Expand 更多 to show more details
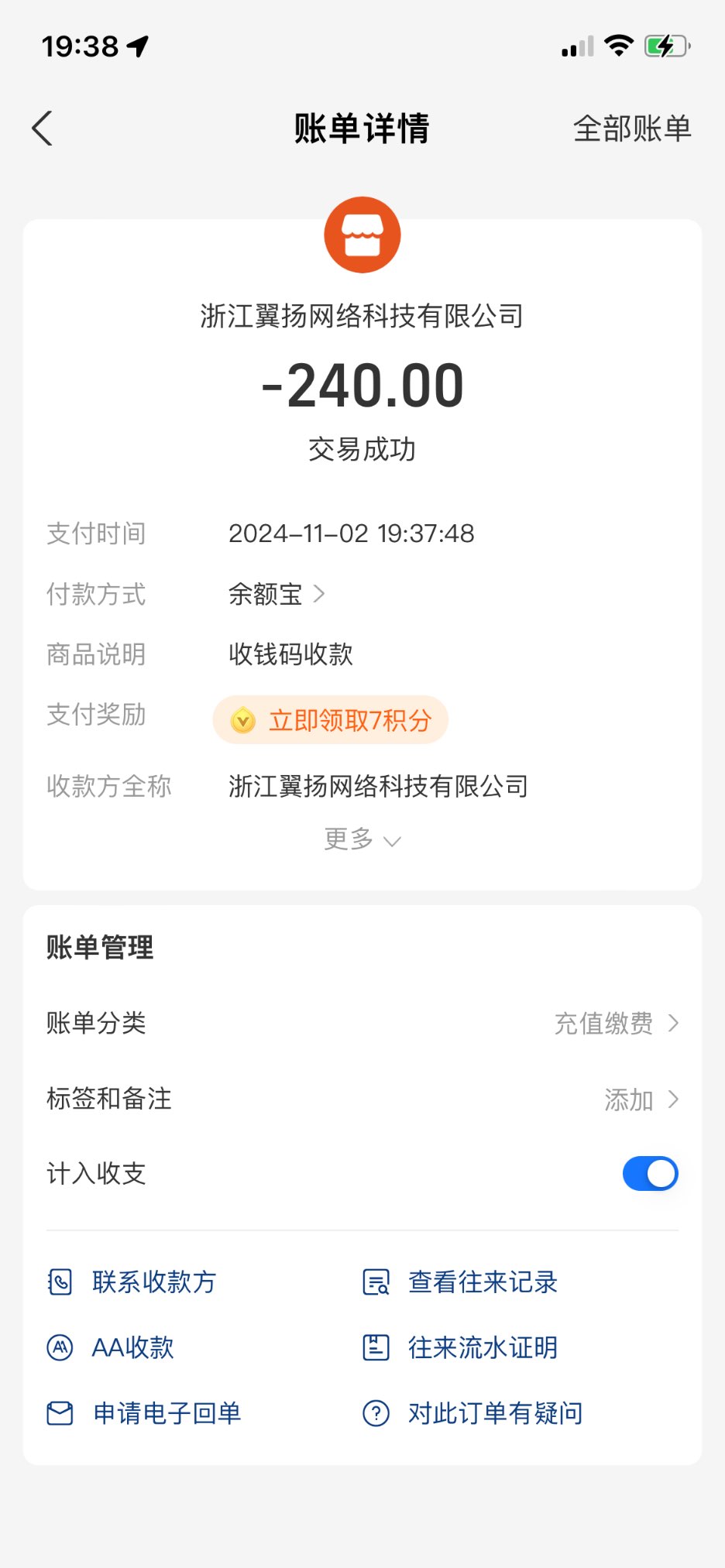 pos(362,839)
